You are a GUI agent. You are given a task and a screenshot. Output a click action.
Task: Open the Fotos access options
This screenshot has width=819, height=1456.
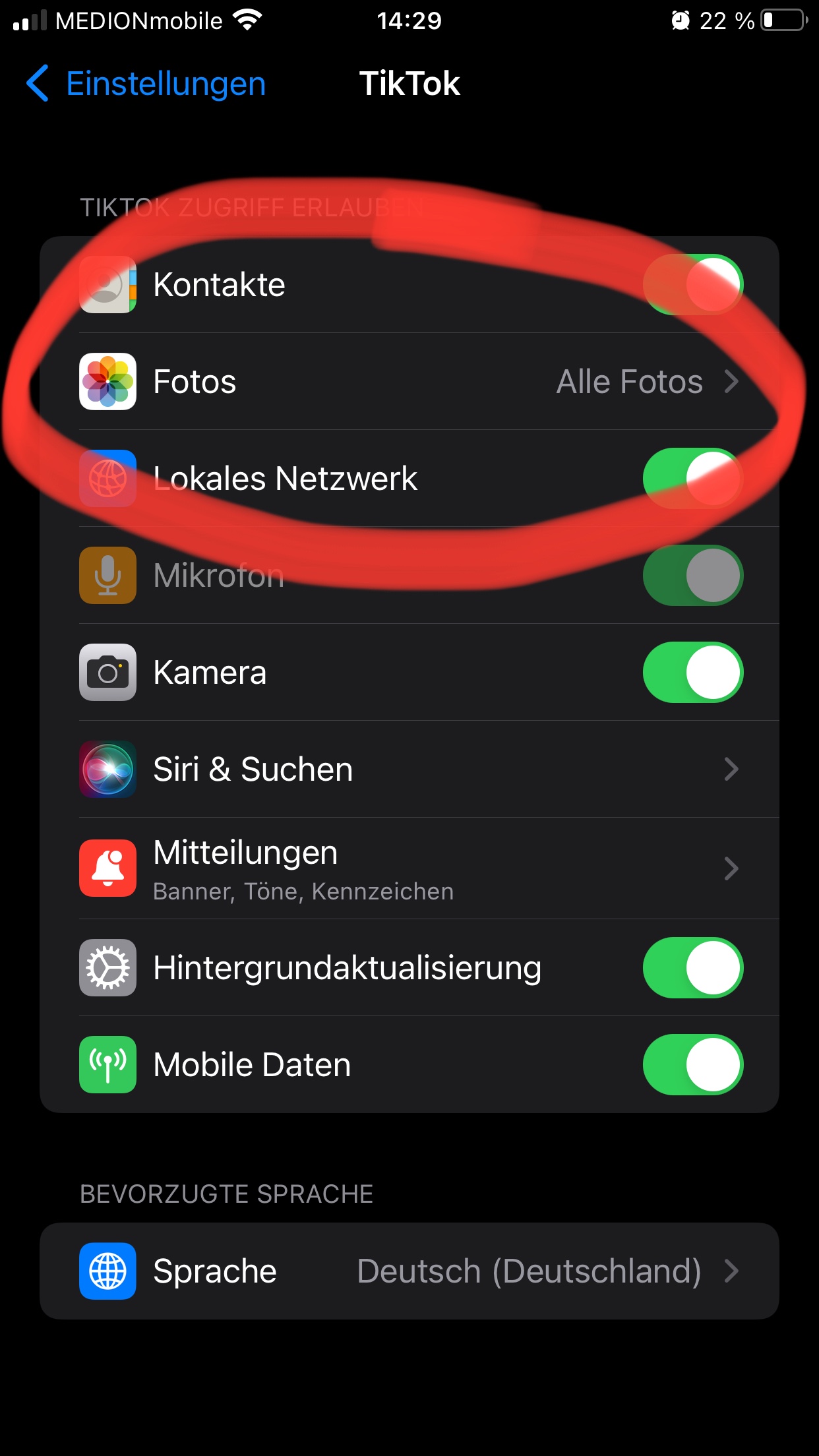[x=409, y=382]
